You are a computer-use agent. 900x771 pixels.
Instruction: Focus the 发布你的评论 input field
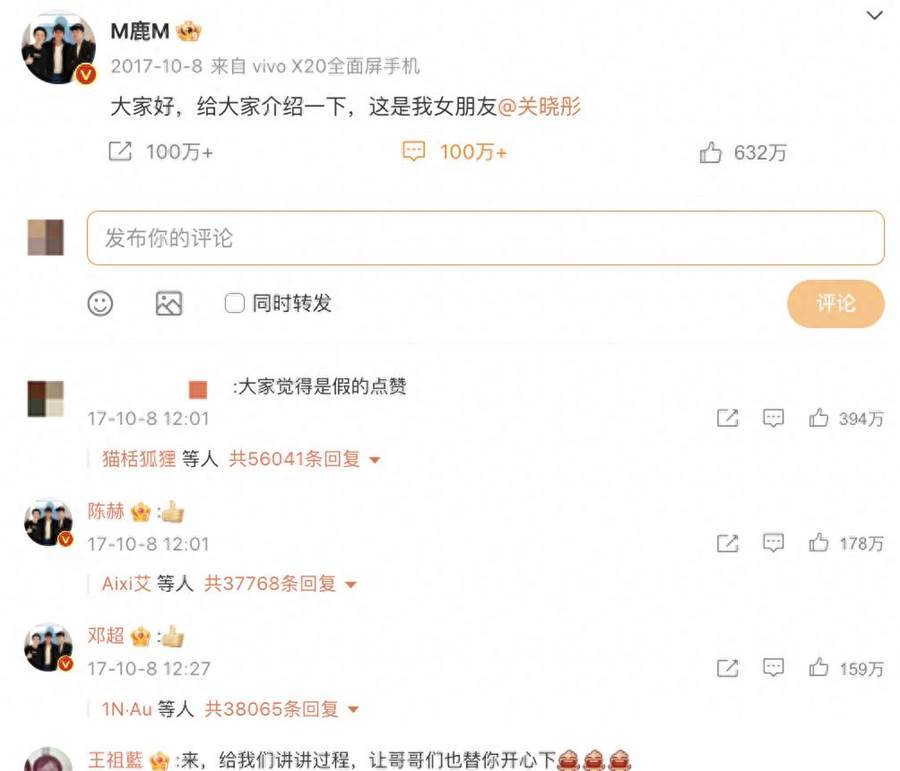tap(485, 238)
